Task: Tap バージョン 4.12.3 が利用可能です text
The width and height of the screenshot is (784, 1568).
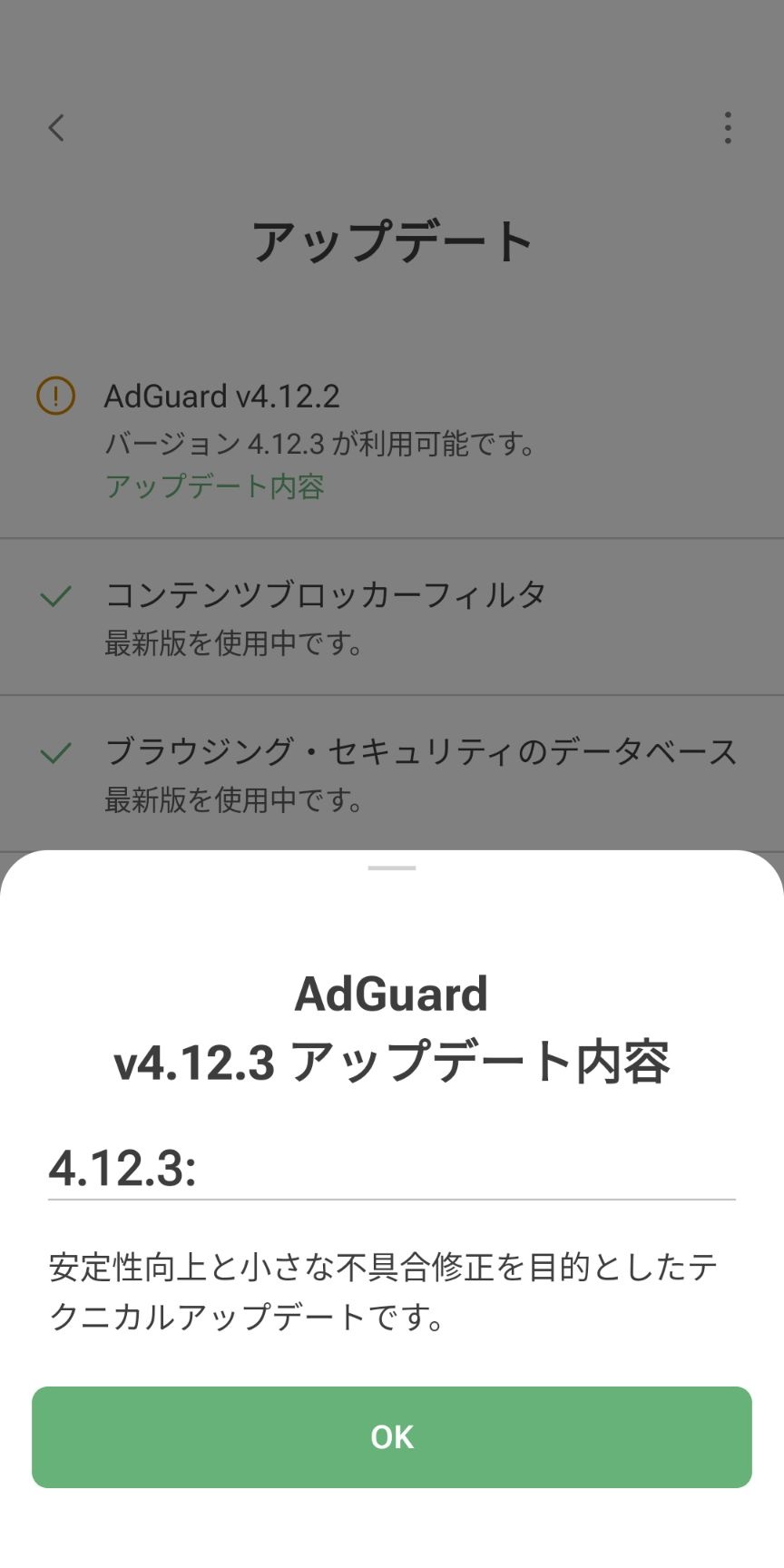Action: tap(320, 444)
